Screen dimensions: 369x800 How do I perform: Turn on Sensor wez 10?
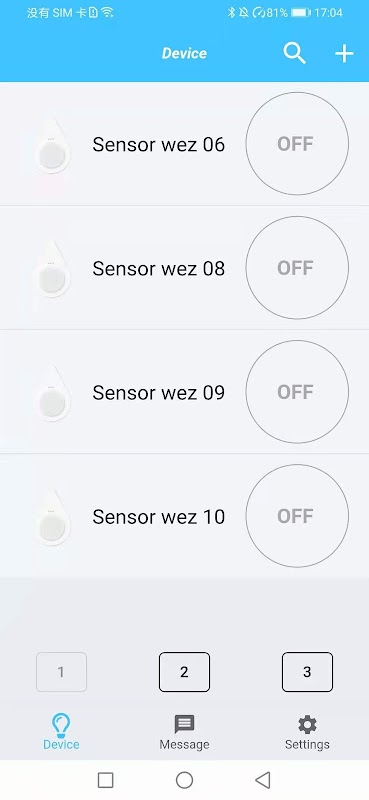[x=297, y=516]
